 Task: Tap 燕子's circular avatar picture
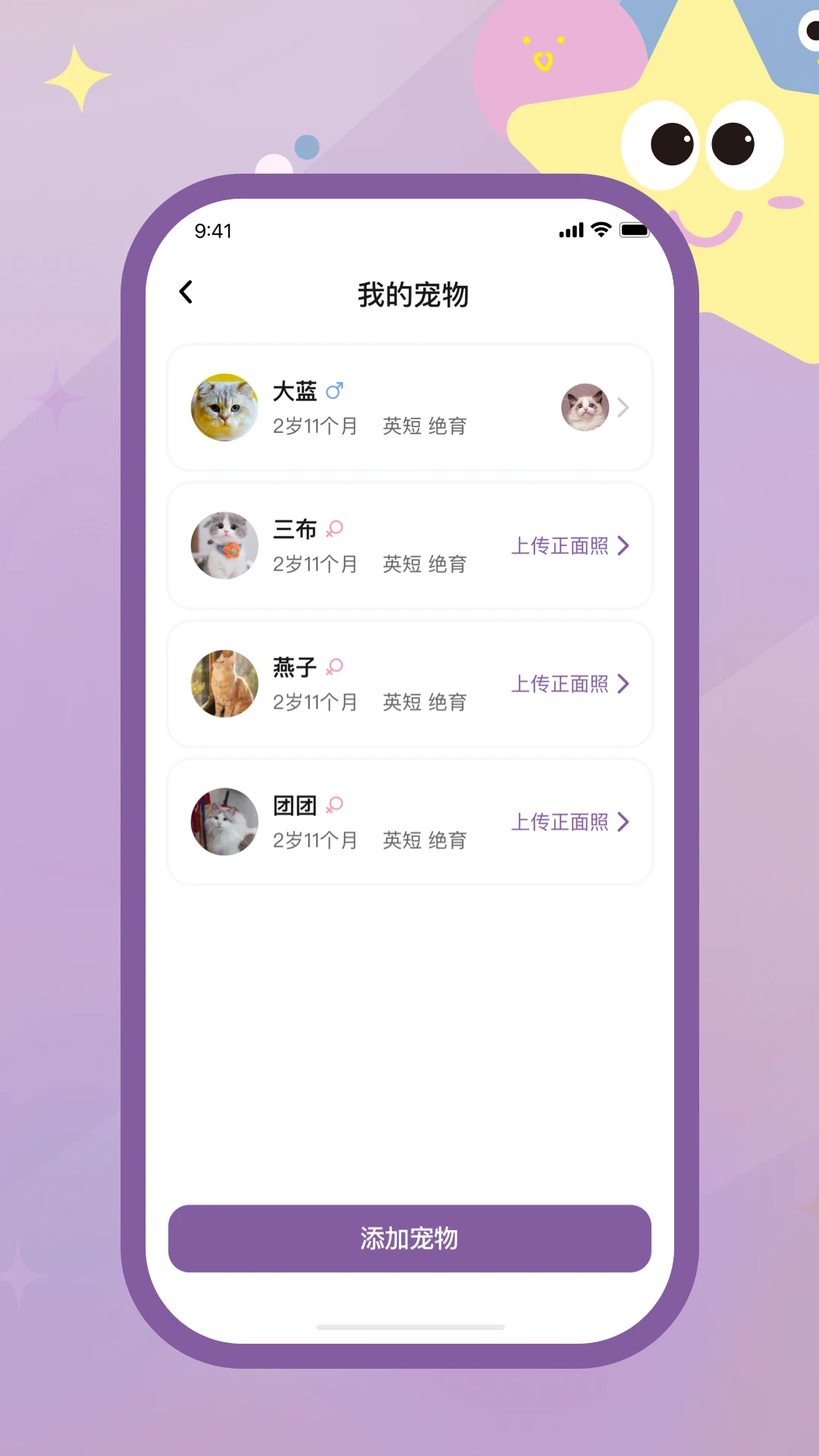224,684
